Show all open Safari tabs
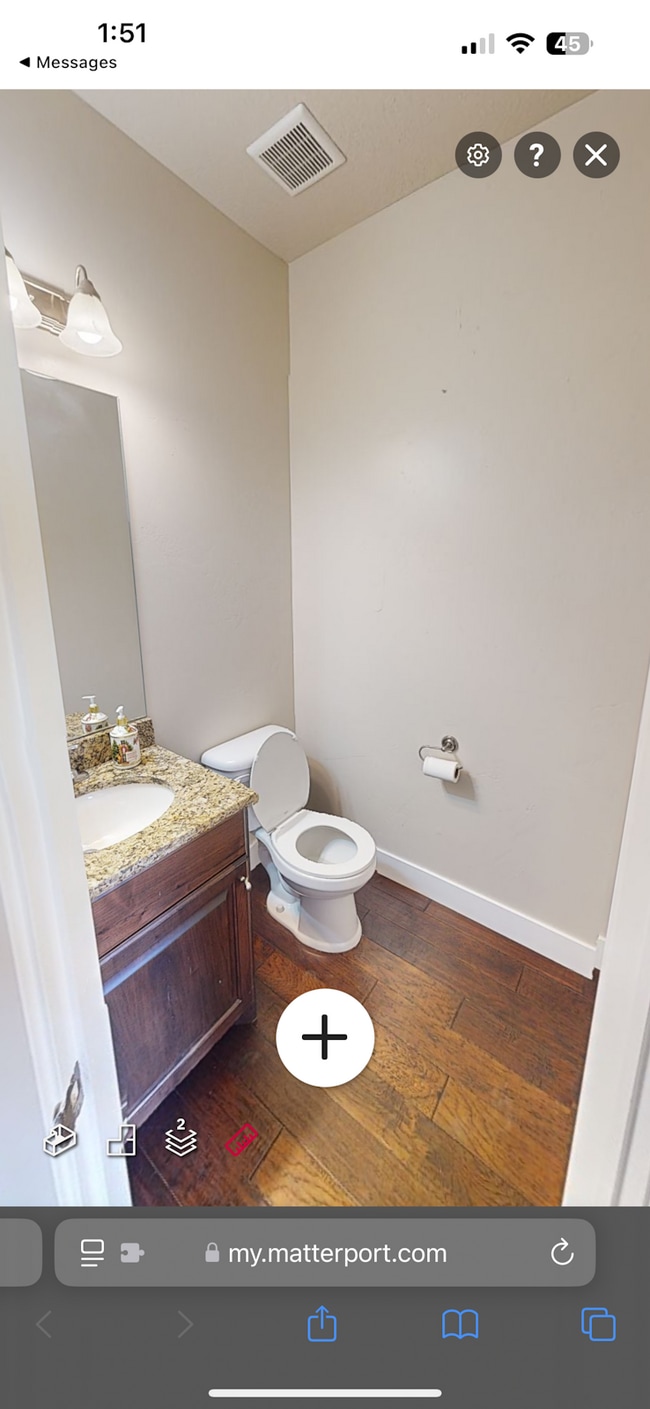The image size is (650, 1409). tap(598, 1325)
